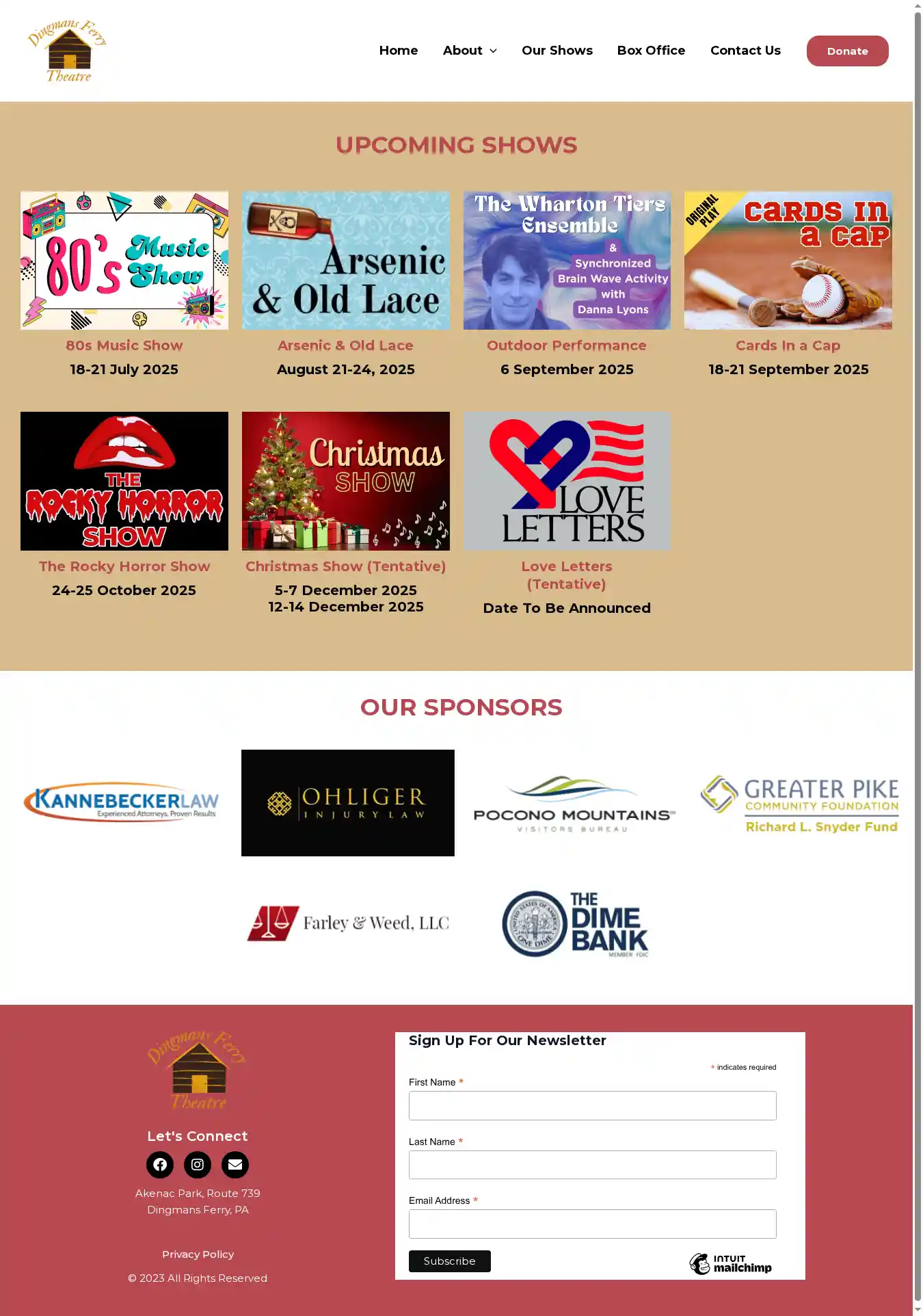Tap the Donate button
The image size is (923, 1316).
[847, 51]
